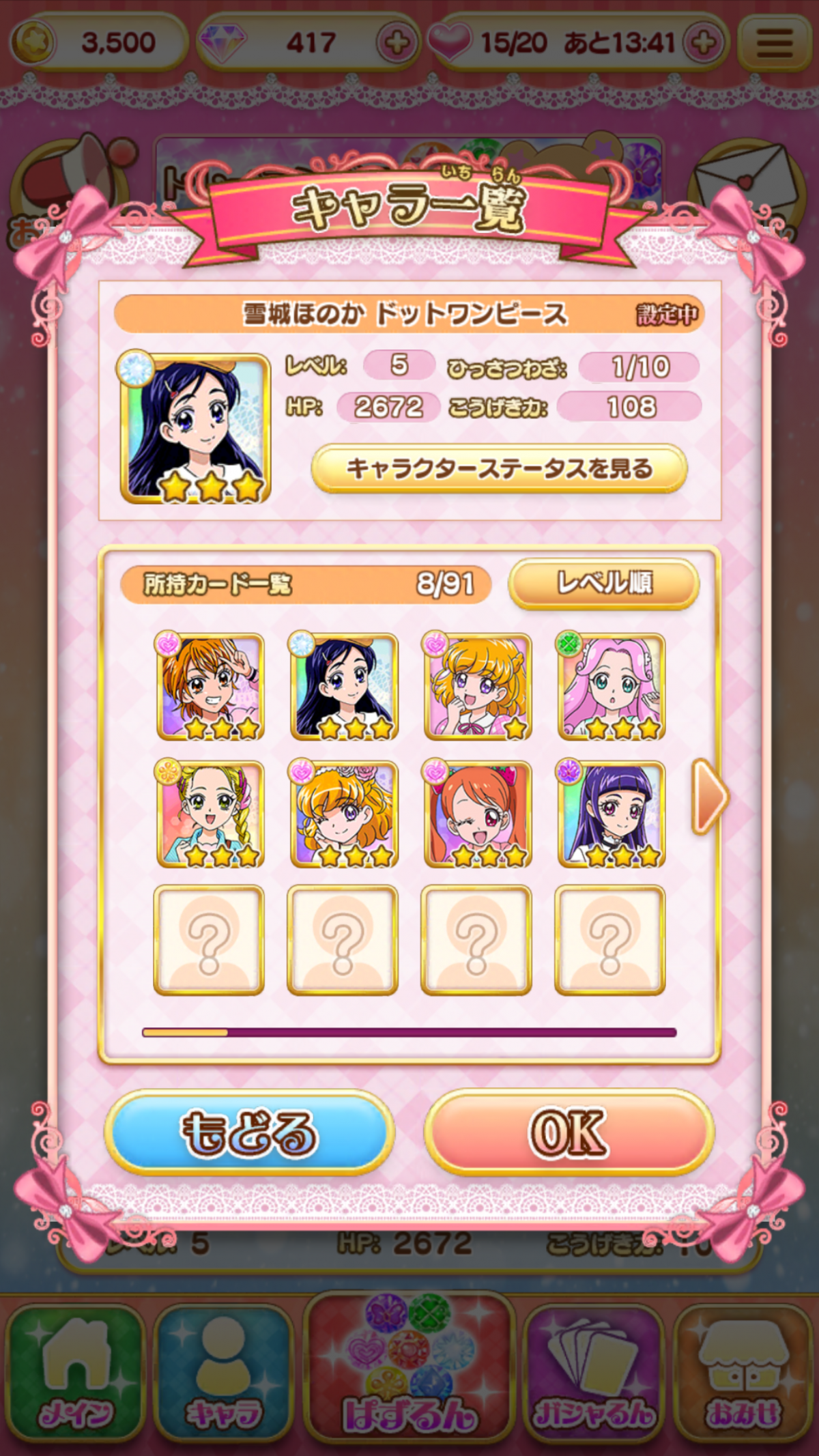Confirm with the OK button
Screen dimensions: 819x1456
[x=569, y=1133]
